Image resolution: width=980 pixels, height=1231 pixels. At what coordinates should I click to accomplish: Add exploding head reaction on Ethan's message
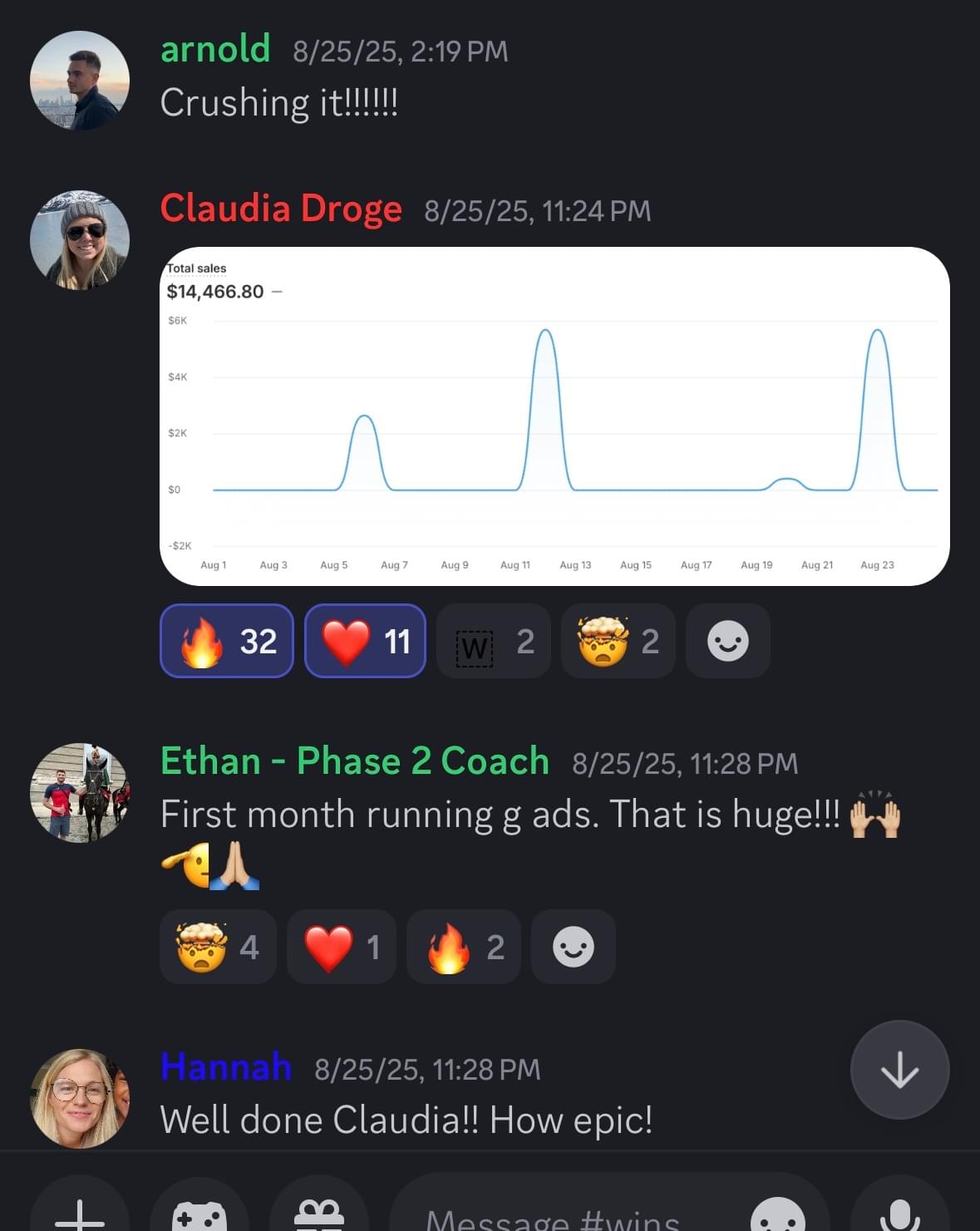[218, 947]
